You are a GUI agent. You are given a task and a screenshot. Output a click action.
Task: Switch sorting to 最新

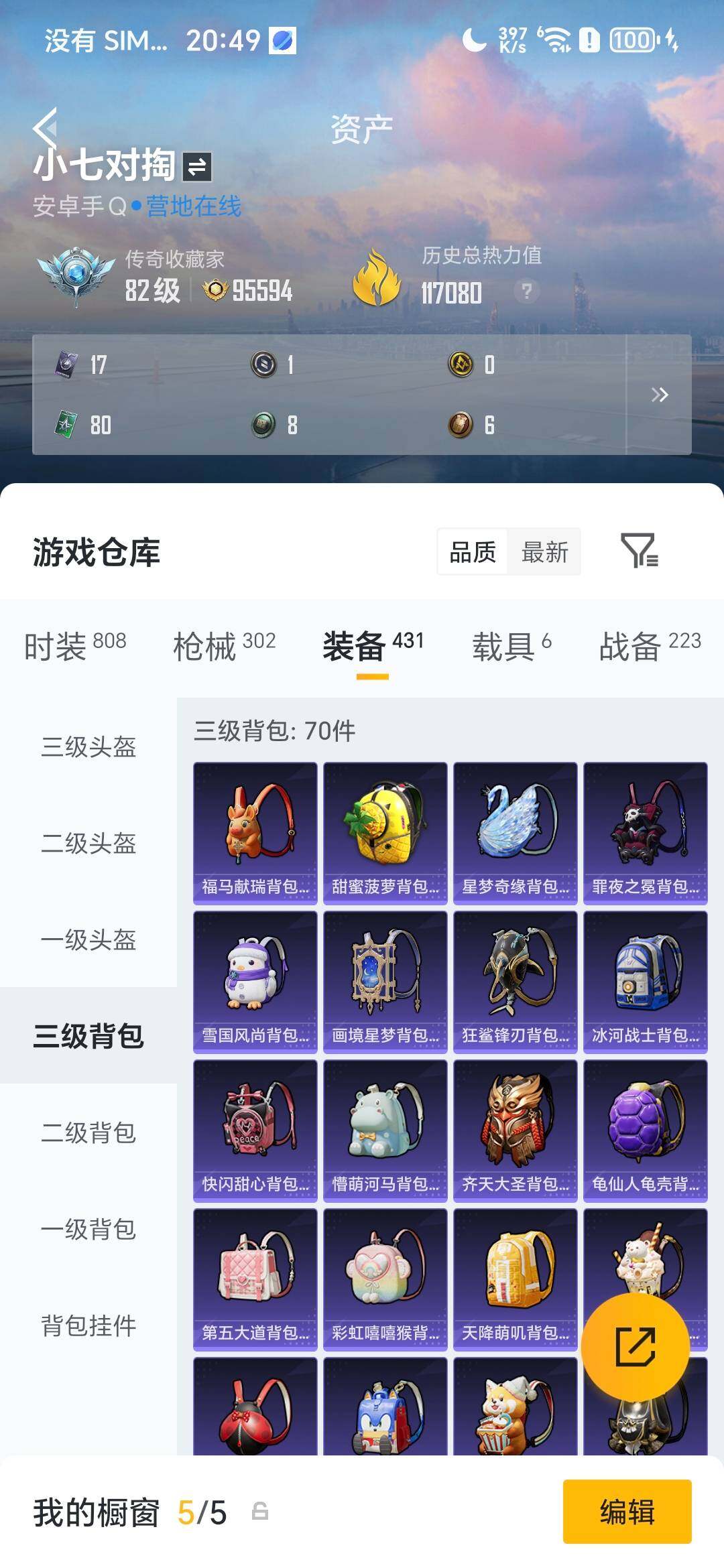tap(543, 553)
